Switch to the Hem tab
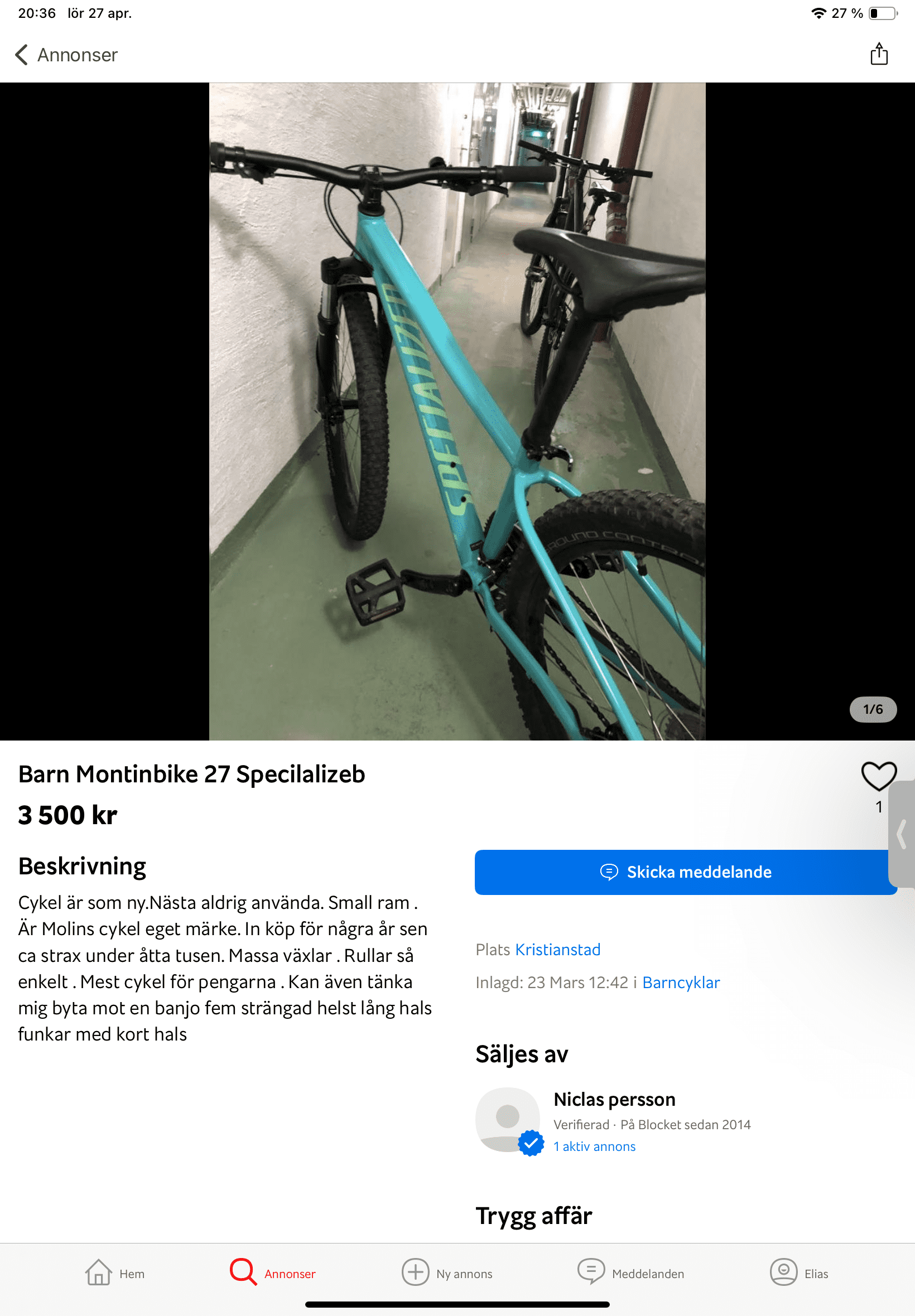This screenshot has width=915, height=1316. (x=115, y=1273)
